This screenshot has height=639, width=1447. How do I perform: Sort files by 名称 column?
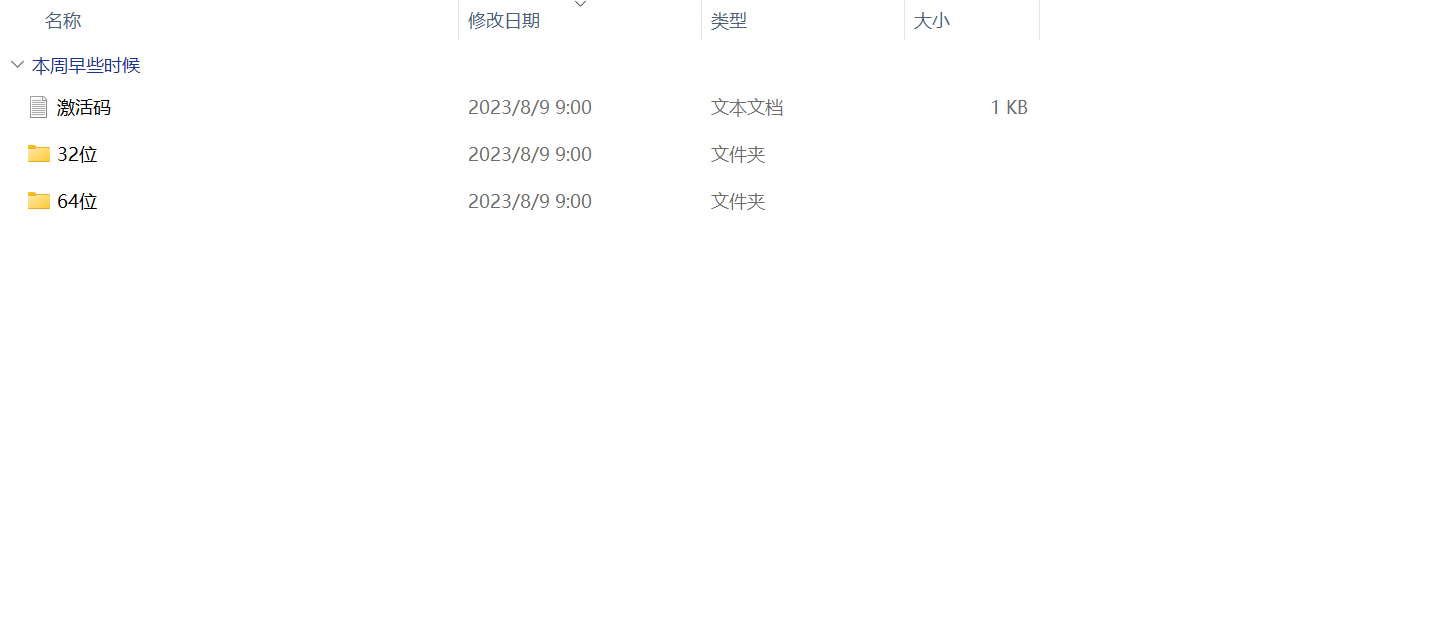click(63, 21)
